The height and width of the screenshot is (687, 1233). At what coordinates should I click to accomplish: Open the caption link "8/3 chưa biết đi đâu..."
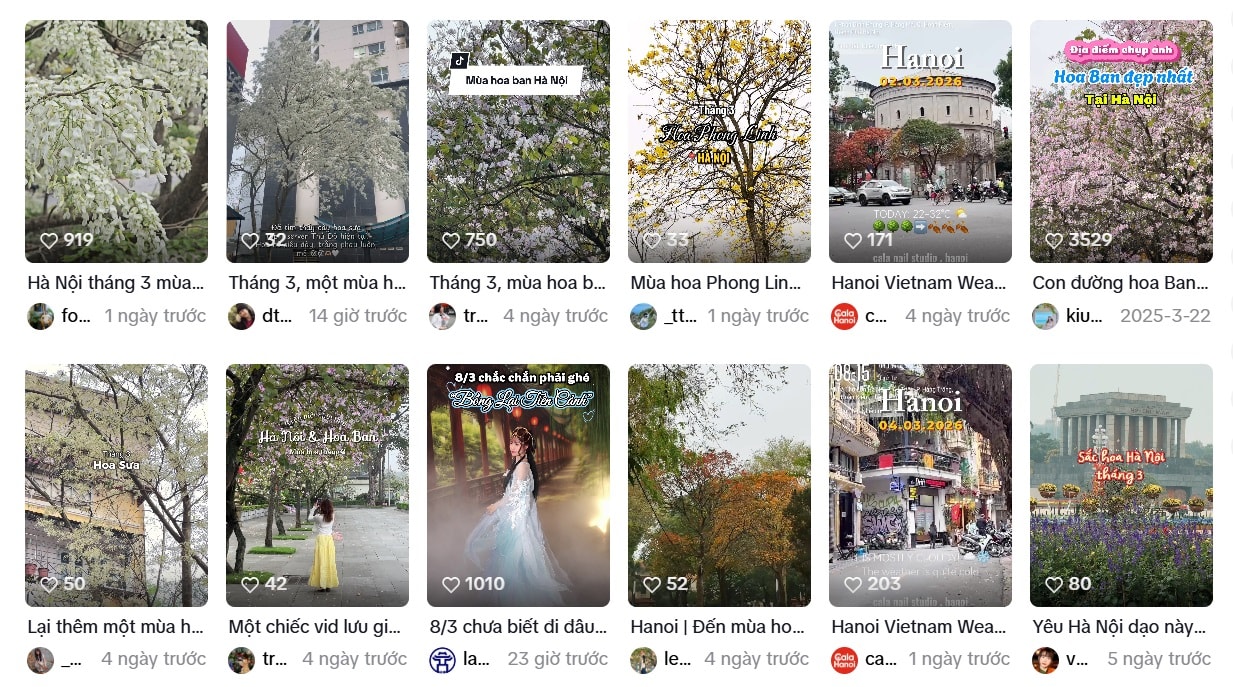click(x=518, y=627)
